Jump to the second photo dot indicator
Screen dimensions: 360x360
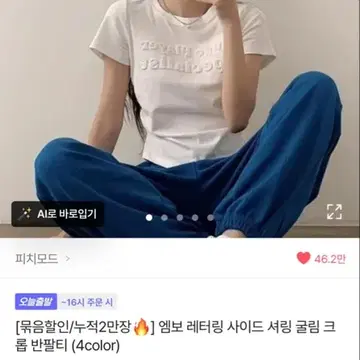click(164, 218)
